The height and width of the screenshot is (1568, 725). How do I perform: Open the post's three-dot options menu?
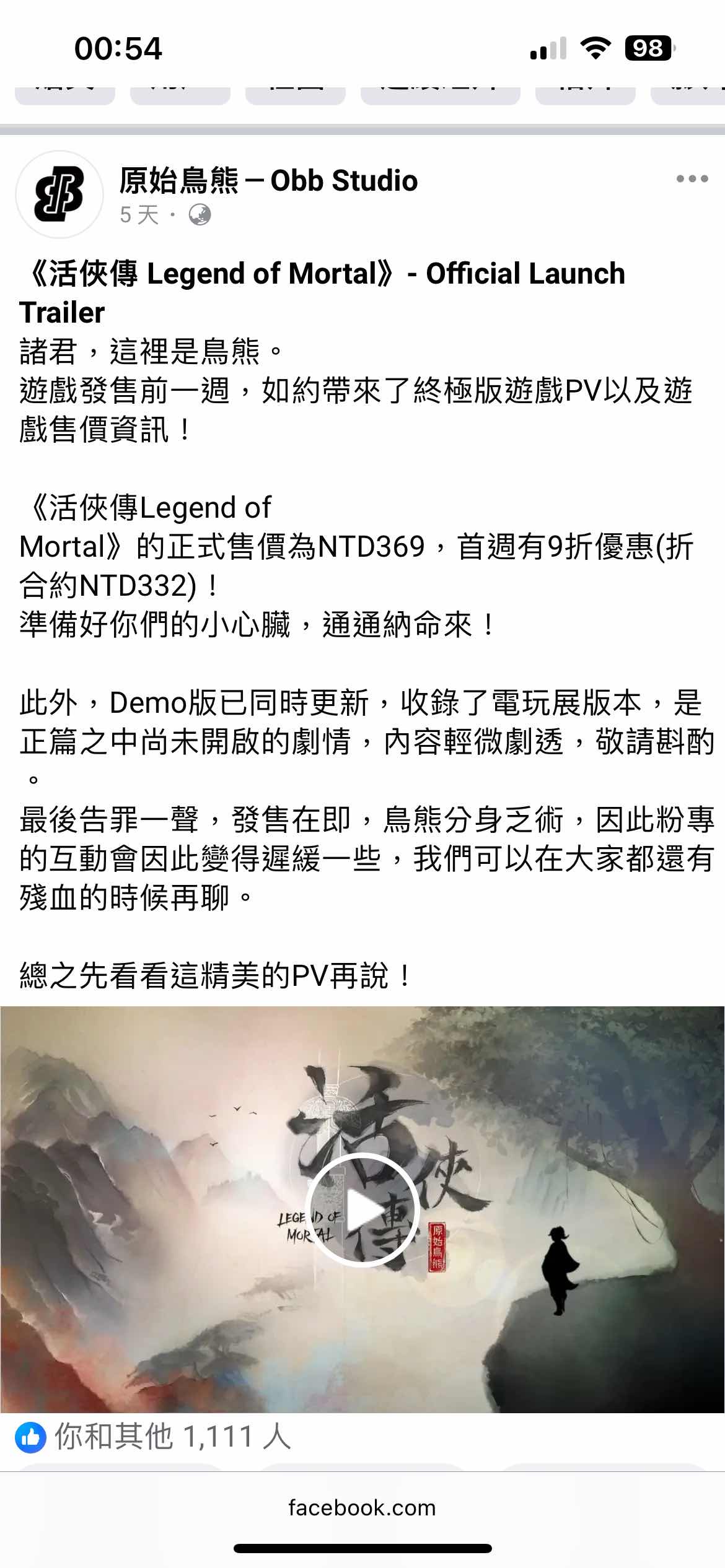point(692,180)
